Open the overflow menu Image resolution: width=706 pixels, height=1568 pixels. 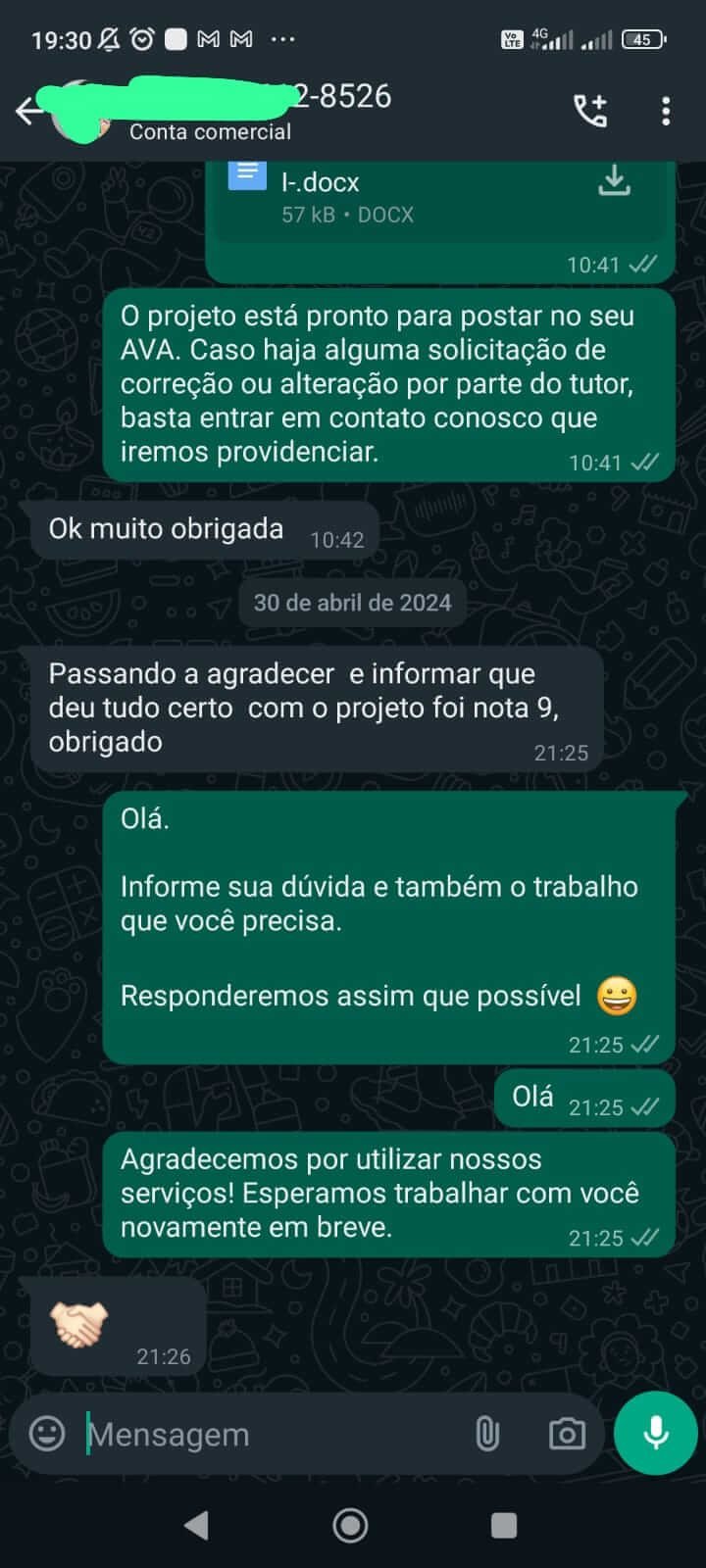(x=666, y=111)
